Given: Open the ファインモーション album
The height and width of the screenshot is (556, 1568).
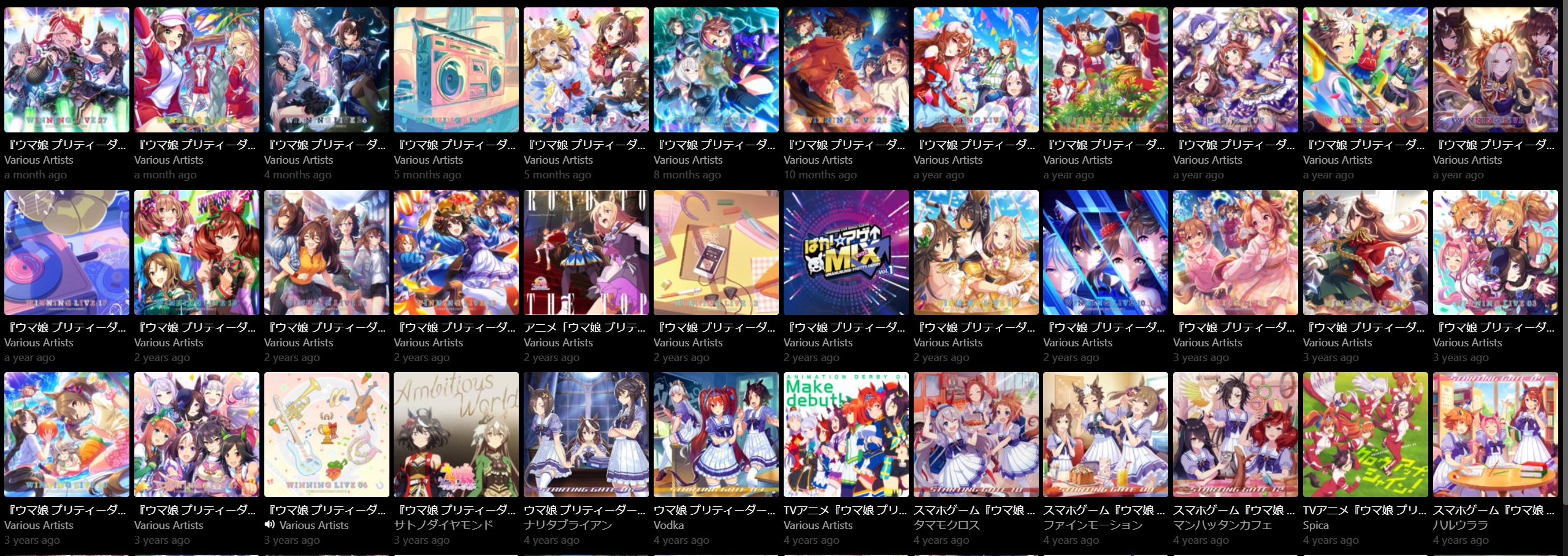Looking at the screenshot, I should 1105,435.
